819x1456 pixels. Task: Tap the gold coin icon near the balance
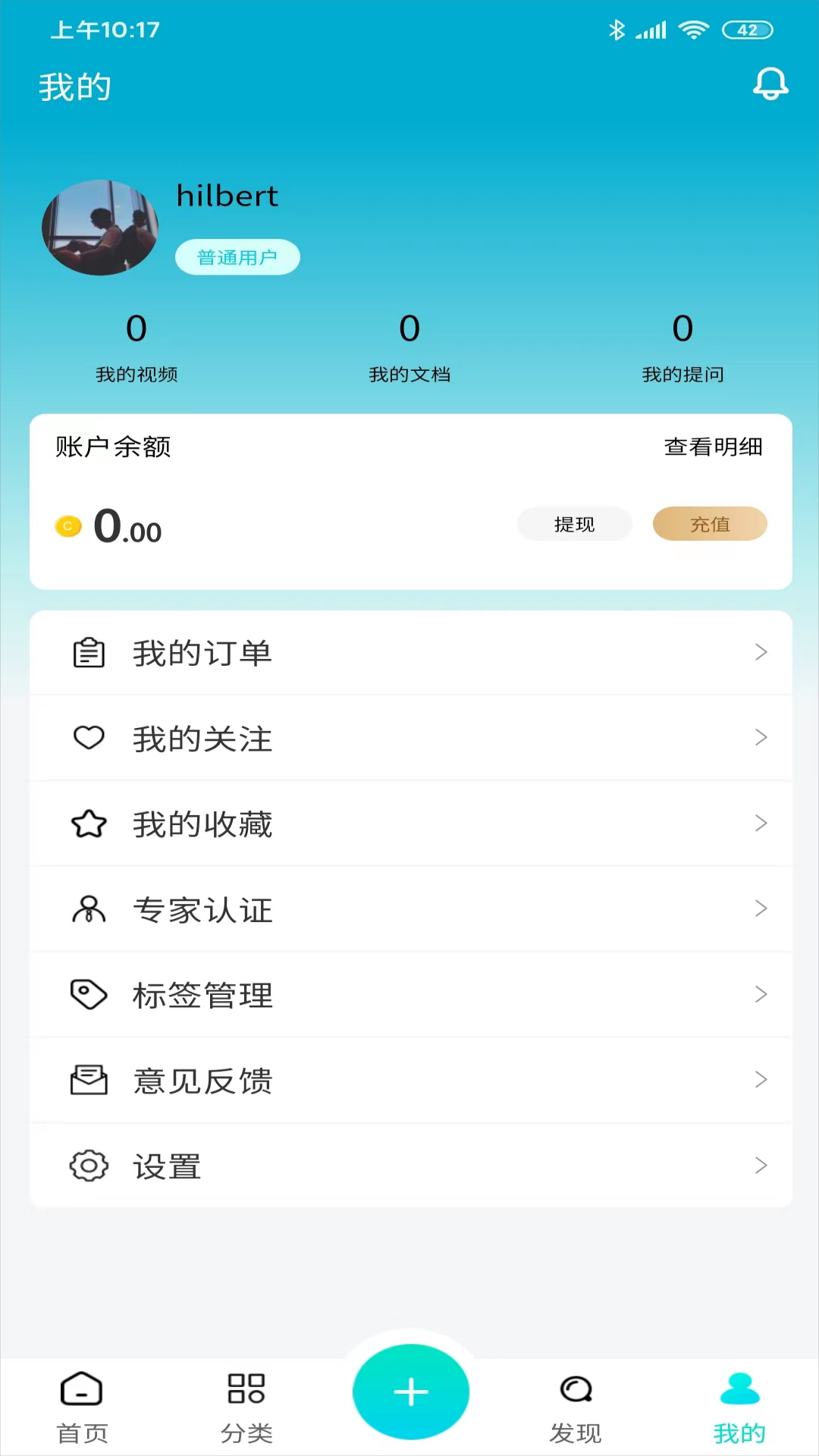[x=68, y=526]
